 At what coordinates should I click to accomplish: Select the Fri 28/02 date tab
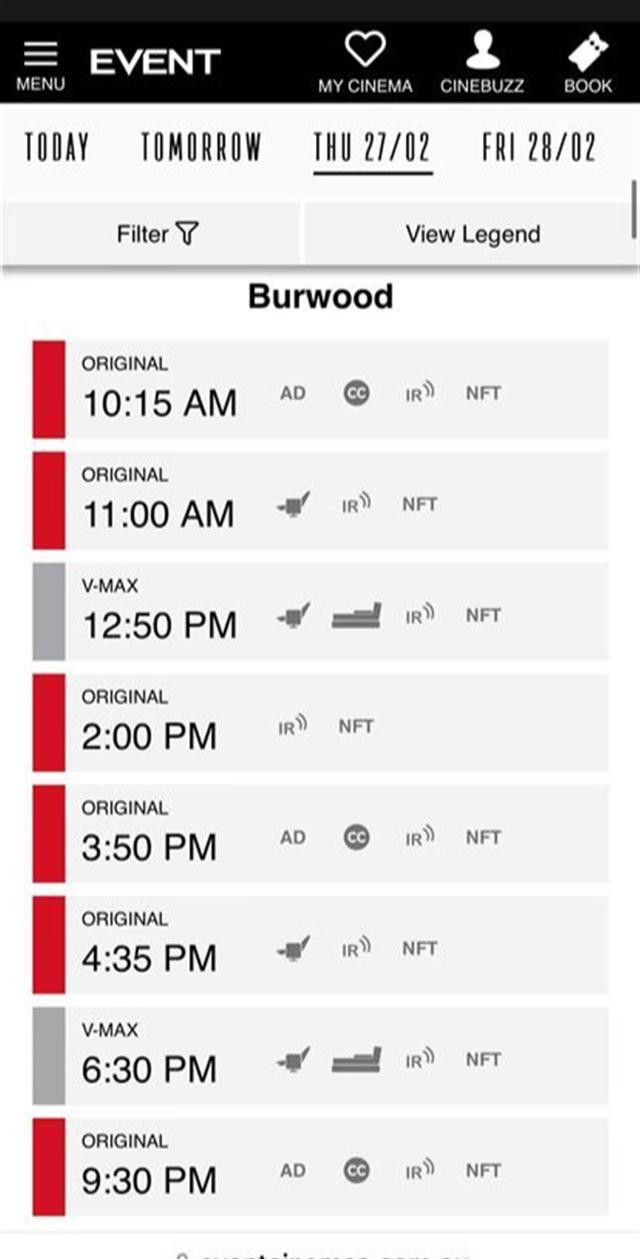pyautogui.click(x=539, y=148)
